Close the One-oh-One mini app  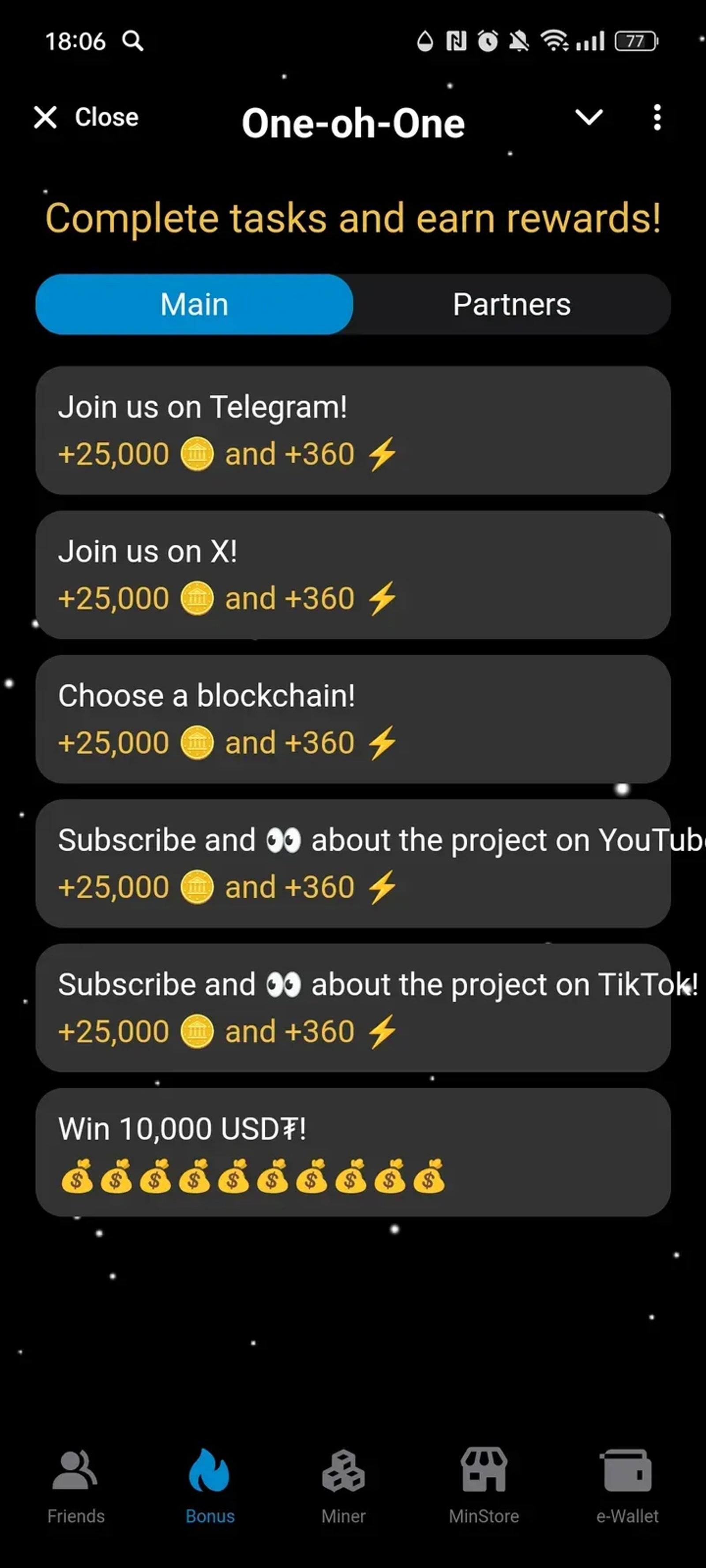coord(86,117)
